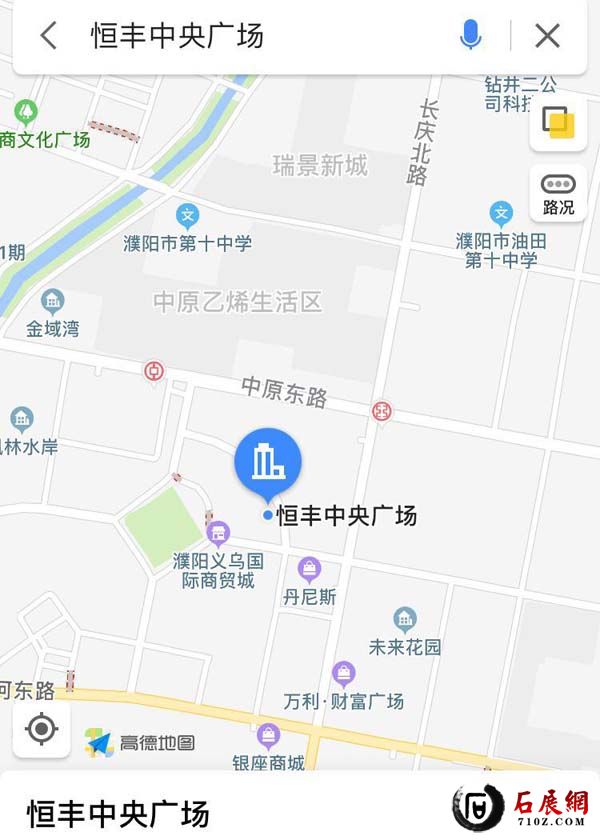This screenshot has width=600, height=840.
Task: Select the 未来花园 place marker
Action: tap(404, 620)
